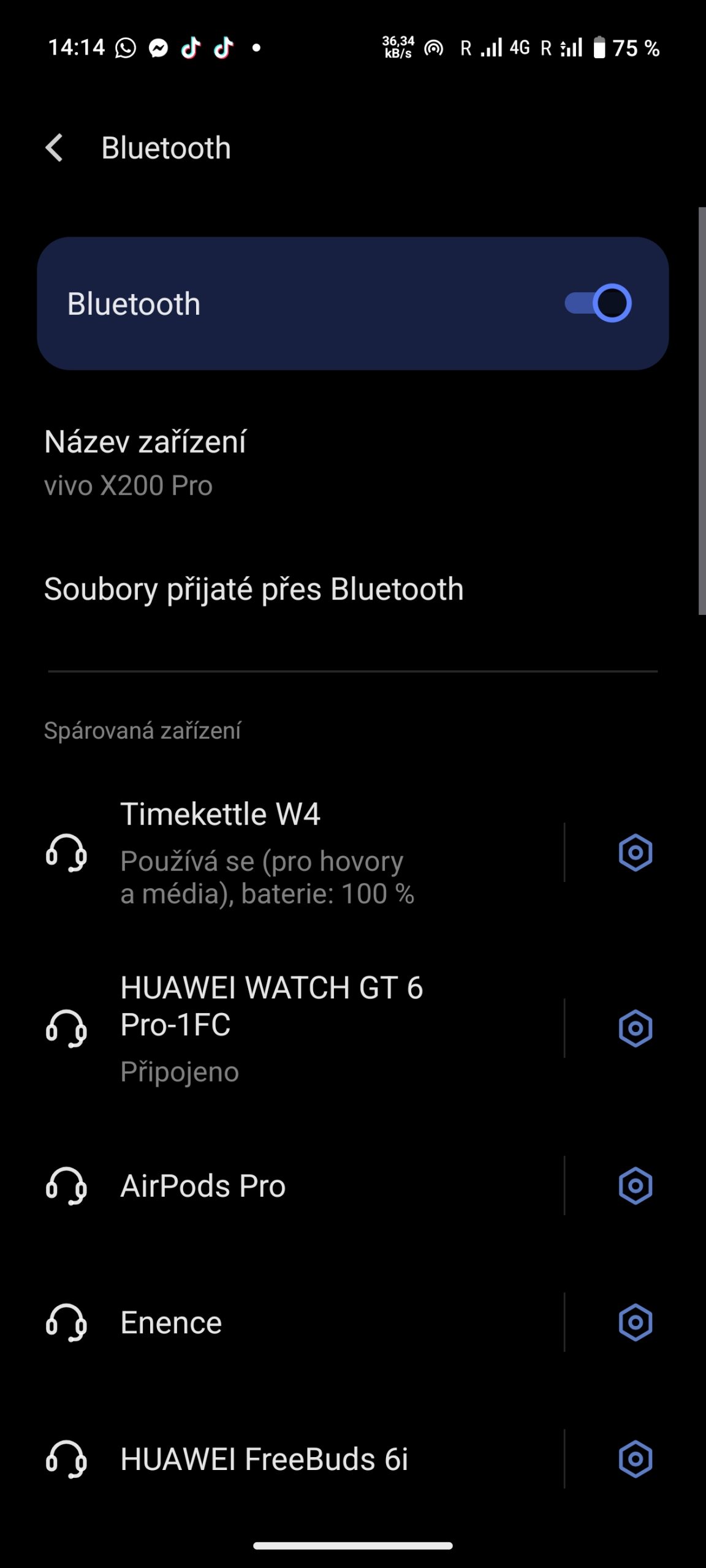
Task: Open settings gear for HUAWEI WATCH GT 6
Action: pos(635,1028)
